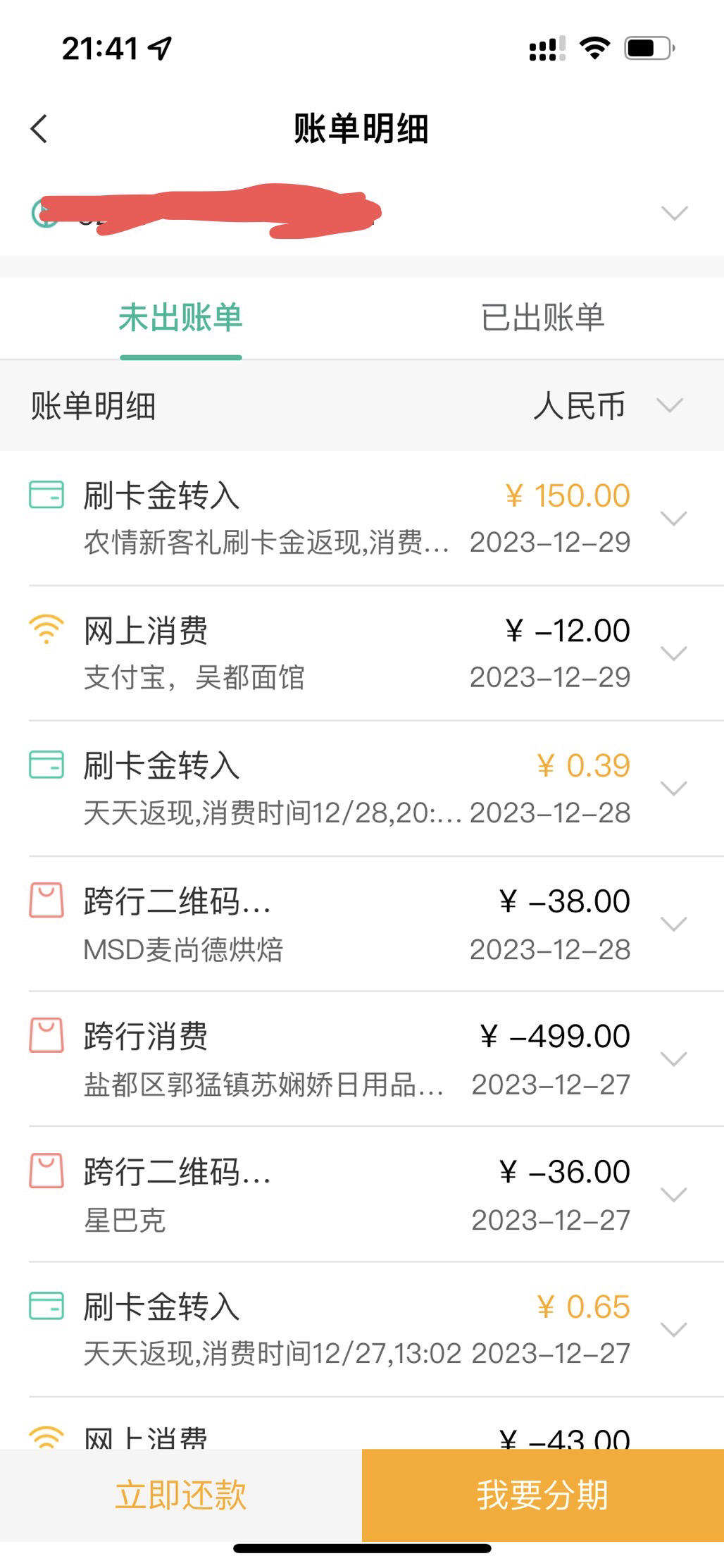This screenshot has height=1568, width=724.
Task: Go back using the top-left arrow
Action: [x=39, y=129]
